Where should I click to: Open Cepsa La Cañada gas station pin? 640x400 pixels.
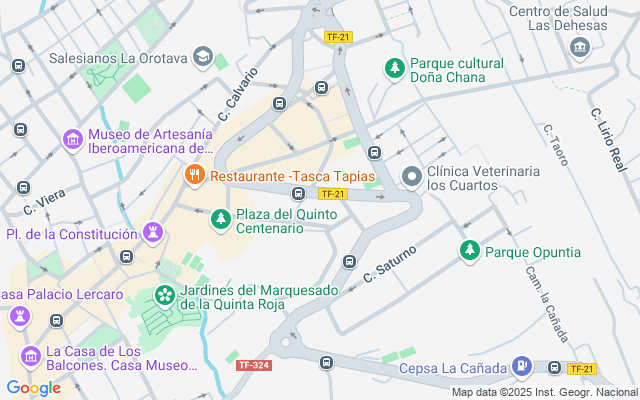click(x=520, y=367)
